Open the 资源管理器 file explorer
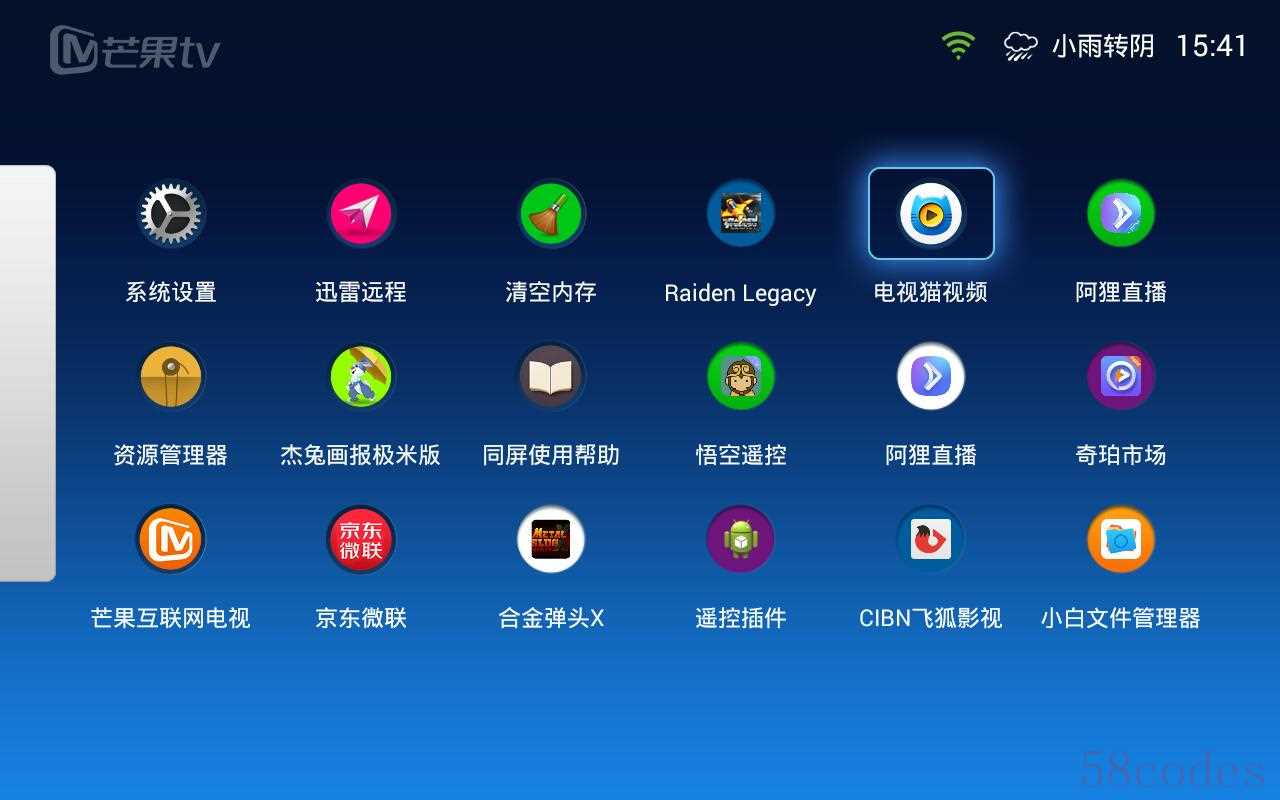1280x800 pixels. pos(171,376)
